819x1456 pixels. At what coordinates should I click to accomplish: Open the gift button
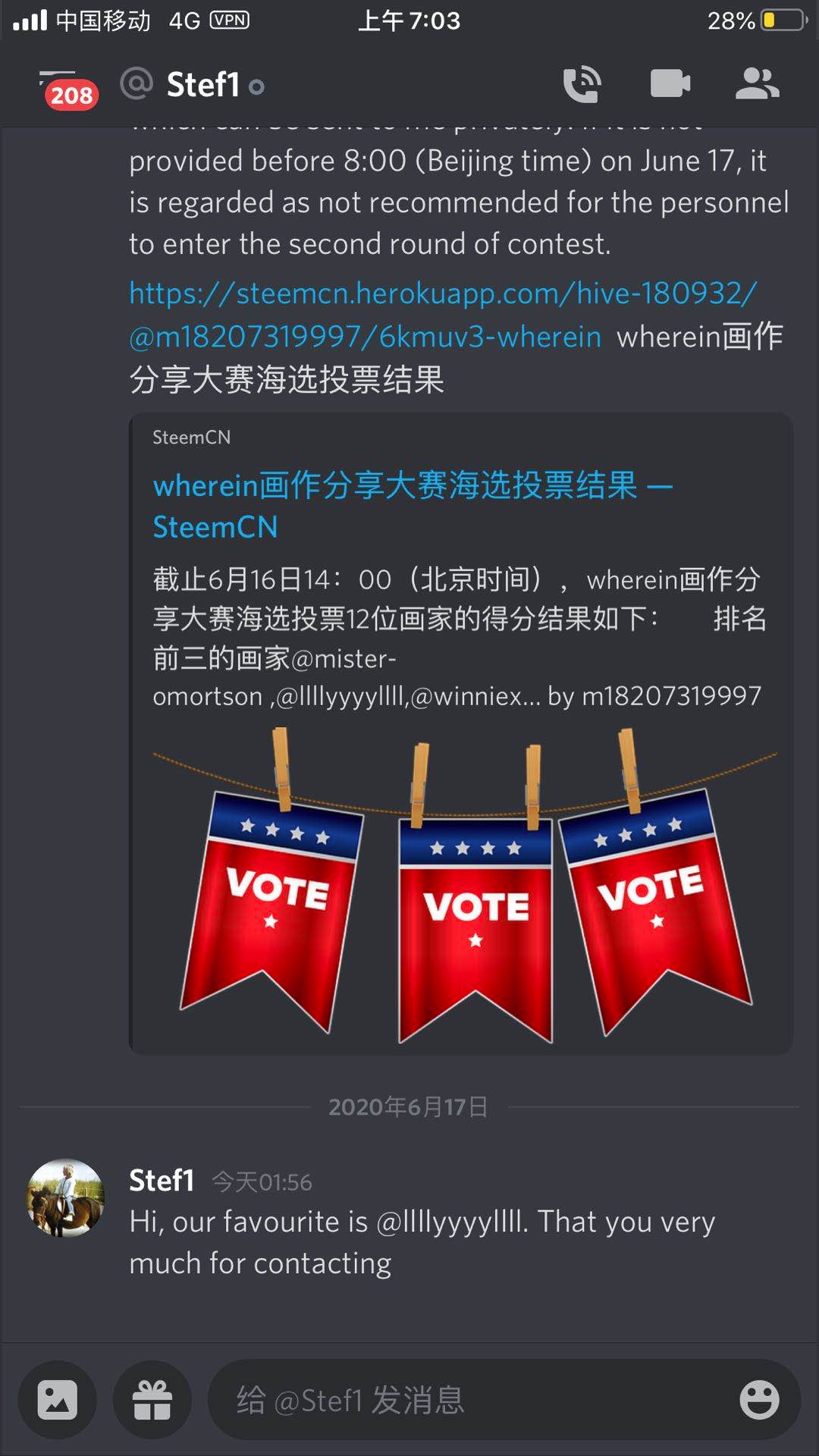click(152, 1400)
